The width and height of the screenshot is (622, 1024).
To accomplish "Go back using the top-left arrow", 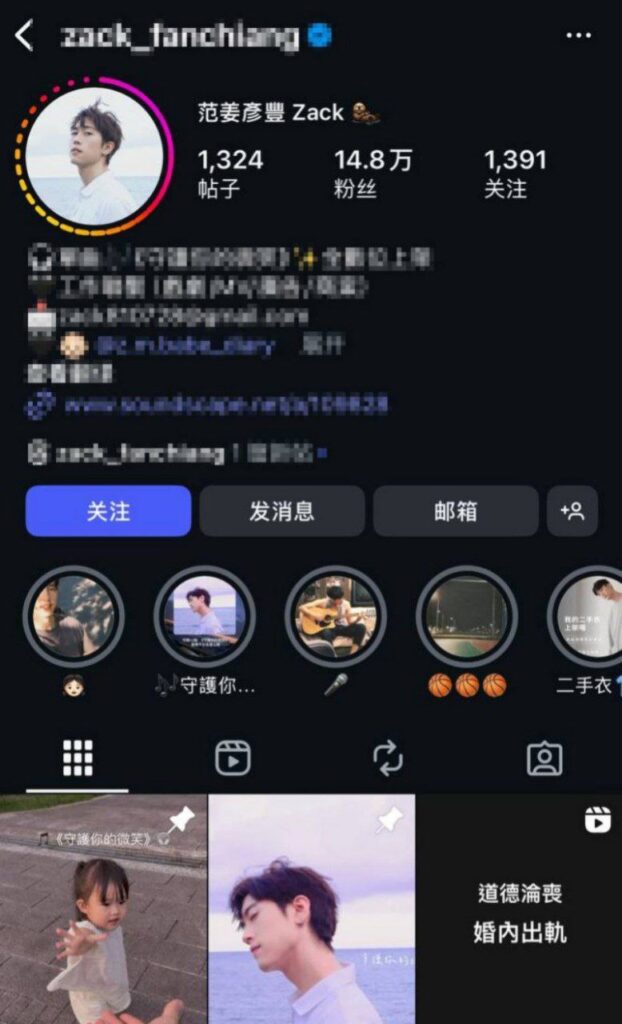I will [24, 37].
